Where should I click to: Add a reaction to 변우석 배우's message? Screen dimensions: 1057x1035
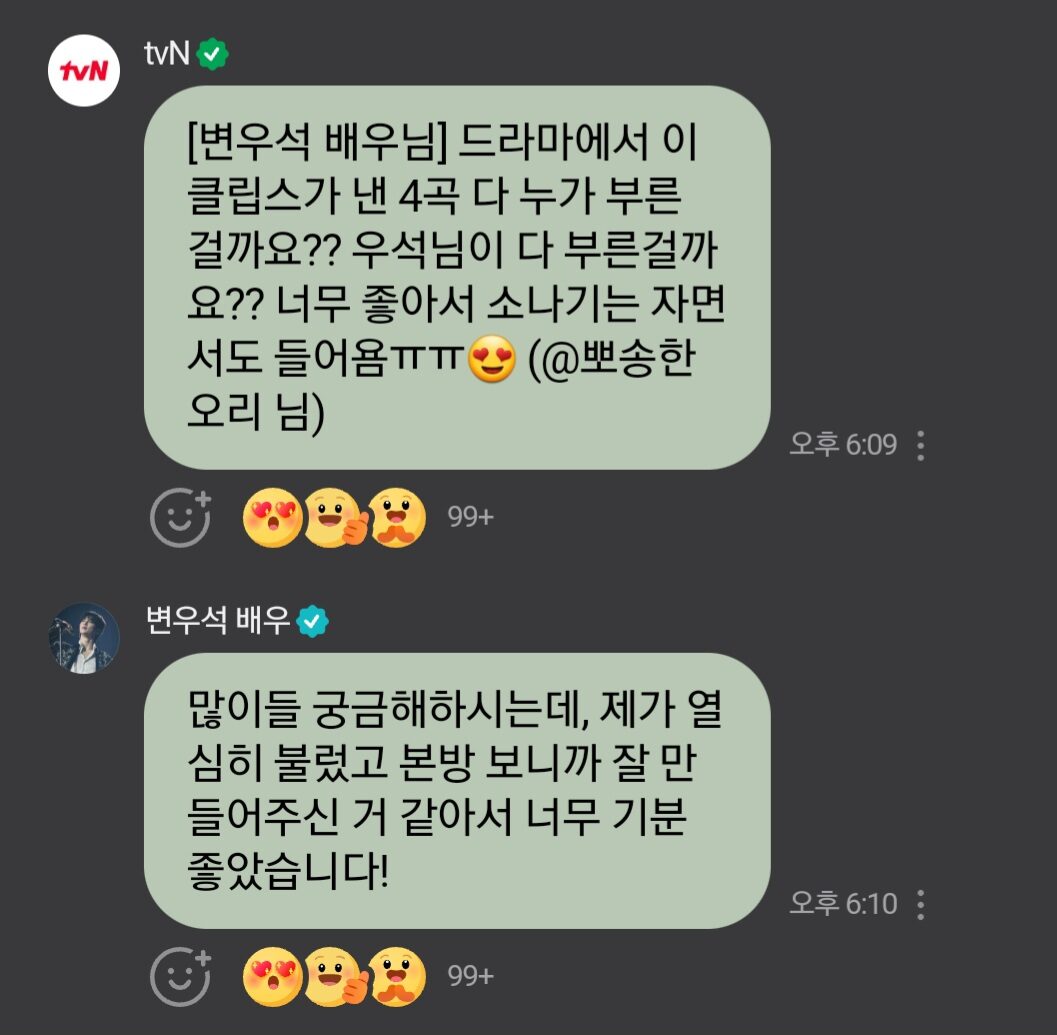pos(180,976)
